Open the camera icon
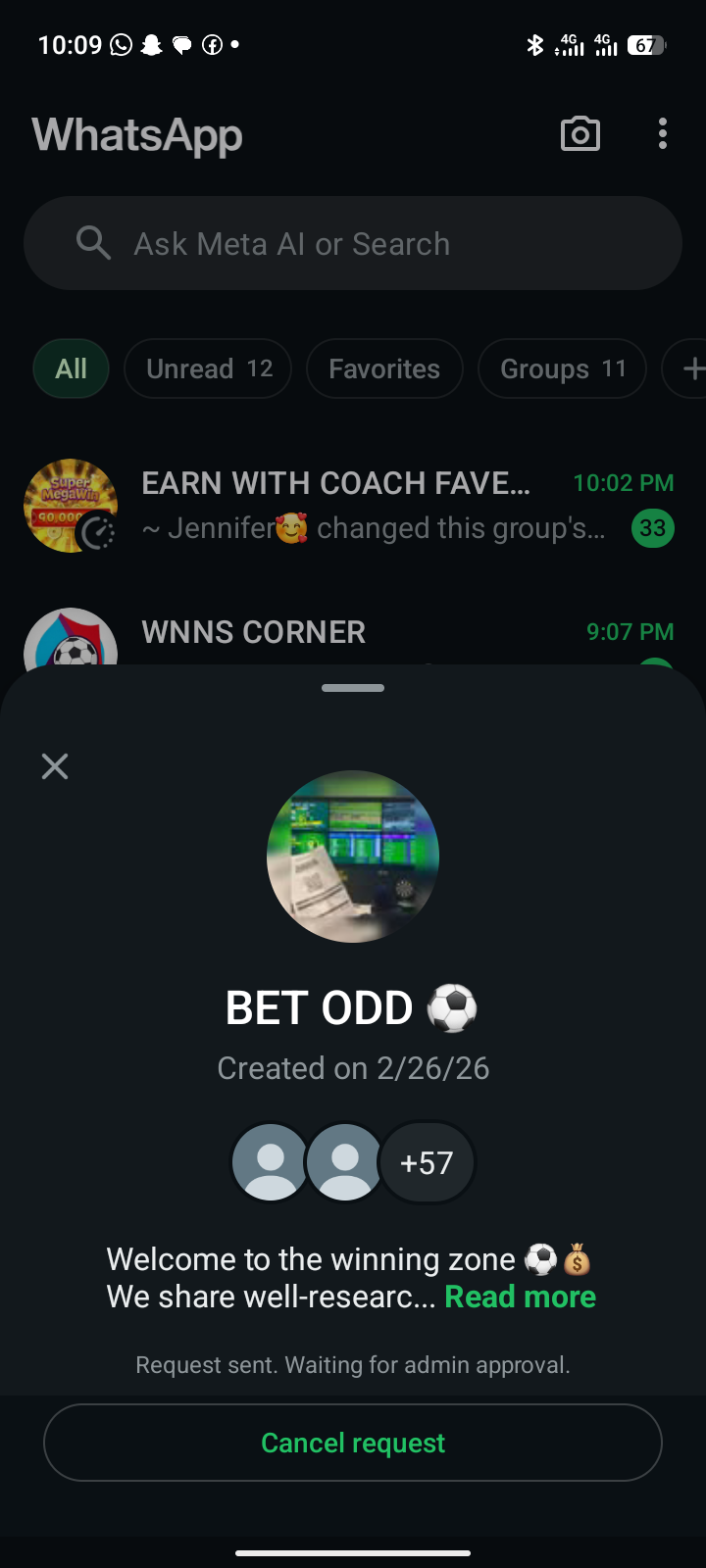This screenshot has height=1568, width=706. pos(580,134)
